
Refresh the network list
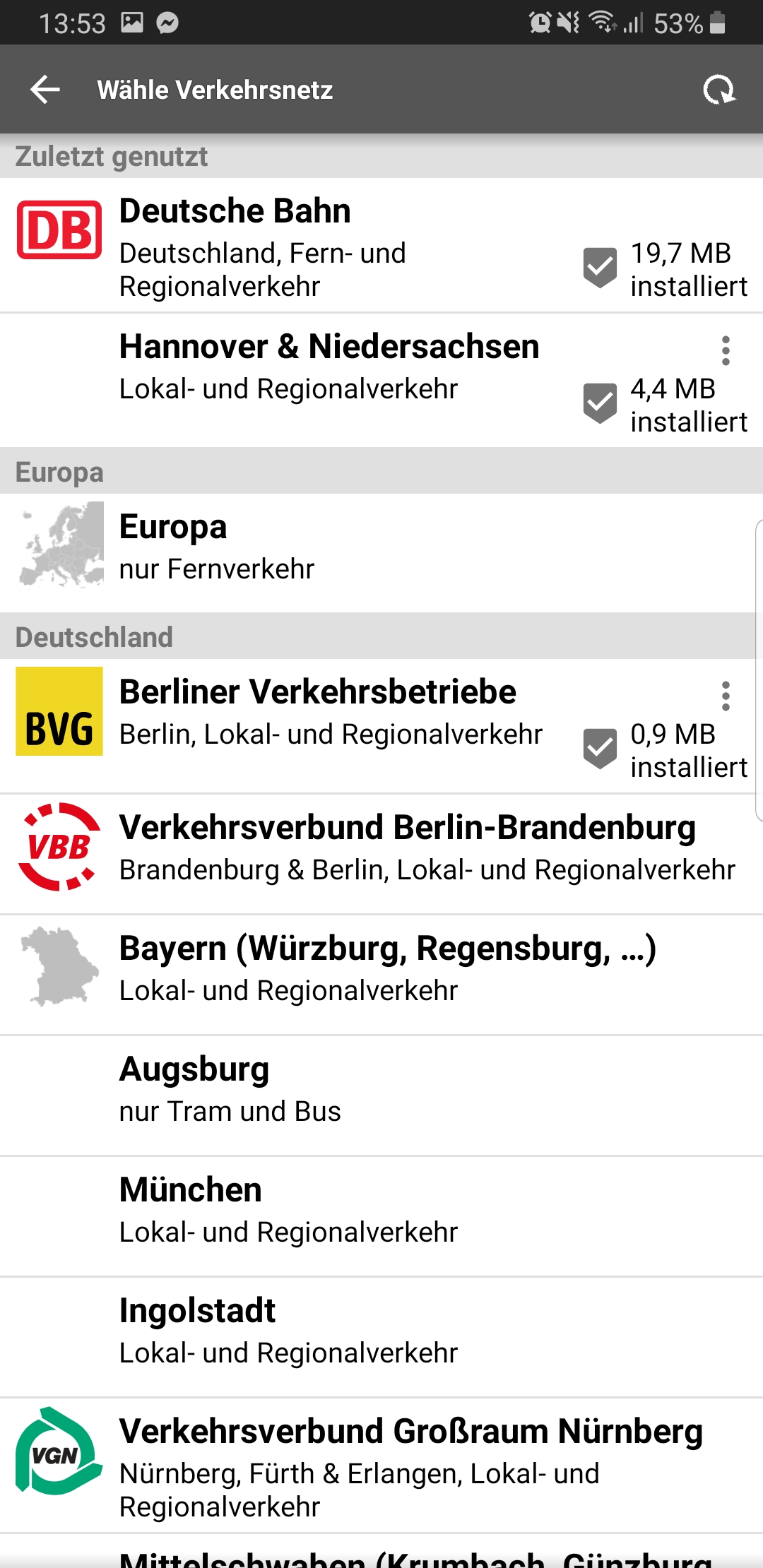pyautogui.click(x=719, y=90)
